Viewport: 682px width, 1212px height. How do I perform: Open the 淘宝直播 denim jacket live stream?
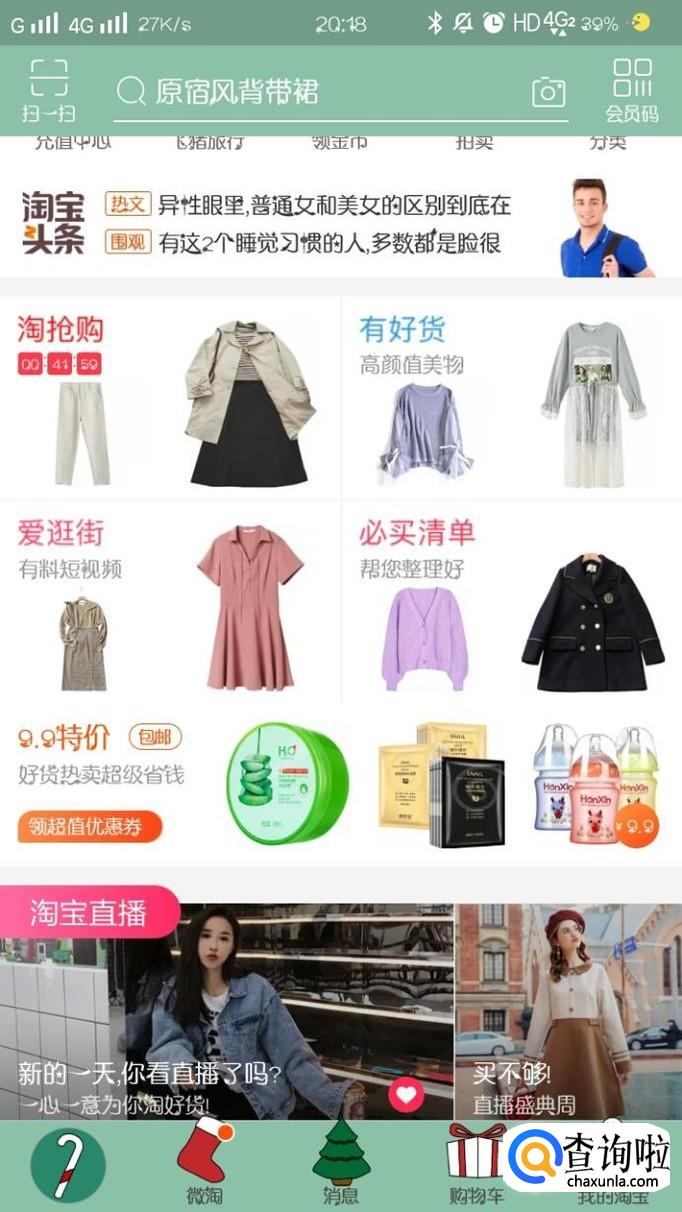[x=227, y=1010]
